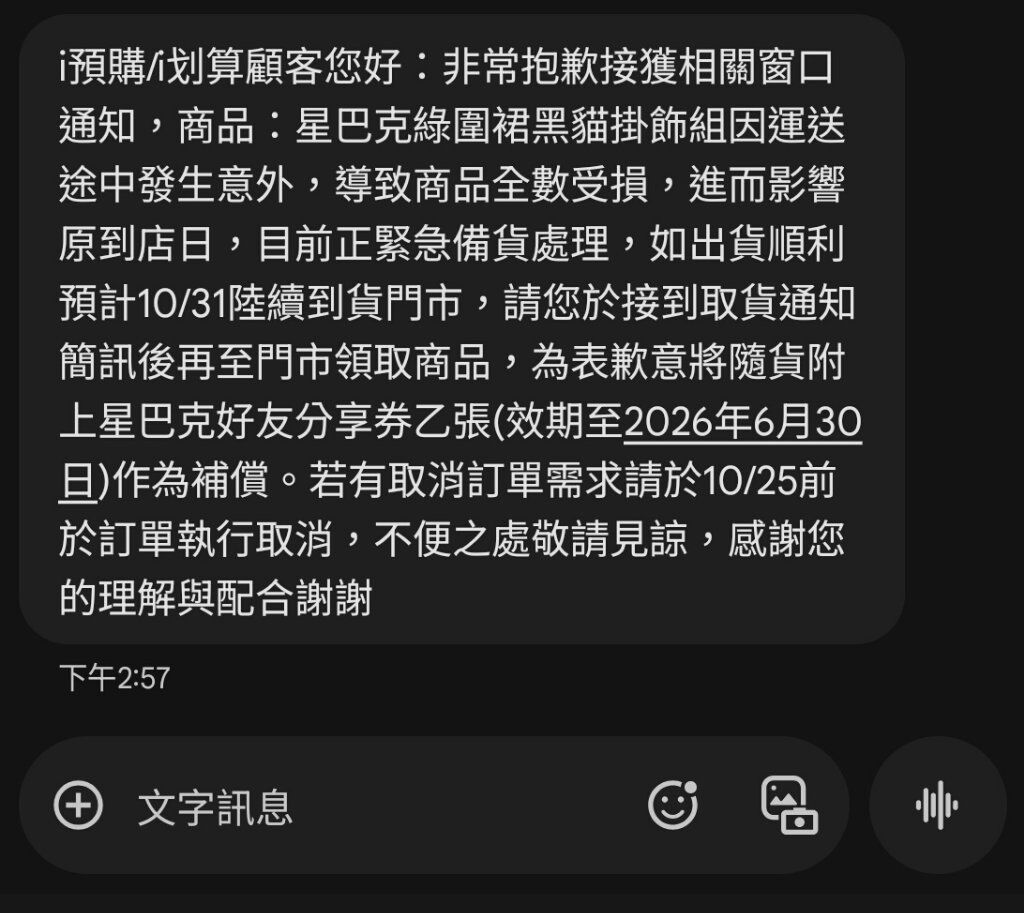Open the plus attachment menu

pyautogui.click(x=78, y=805)
